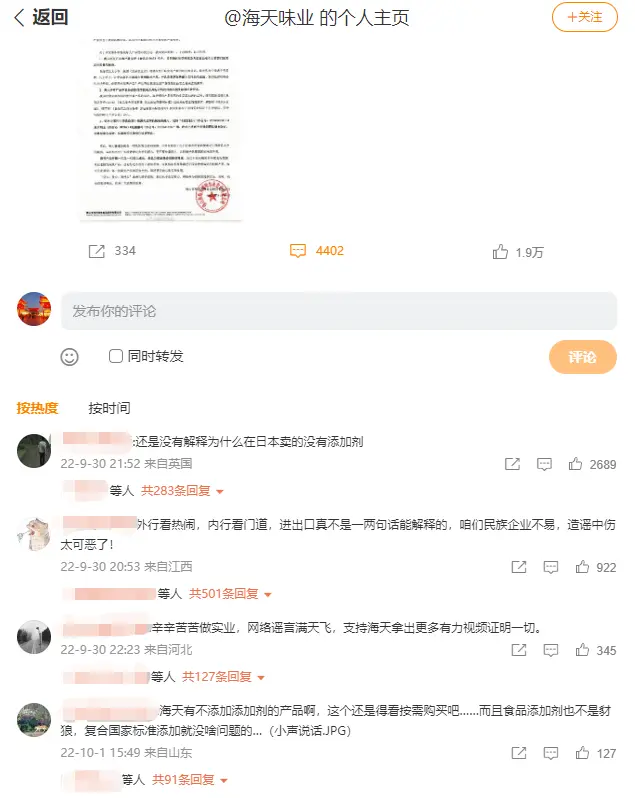This screenshot has width=635, height=798.
Task: Like the comment with 2689 likes
Action: [576, 465]
